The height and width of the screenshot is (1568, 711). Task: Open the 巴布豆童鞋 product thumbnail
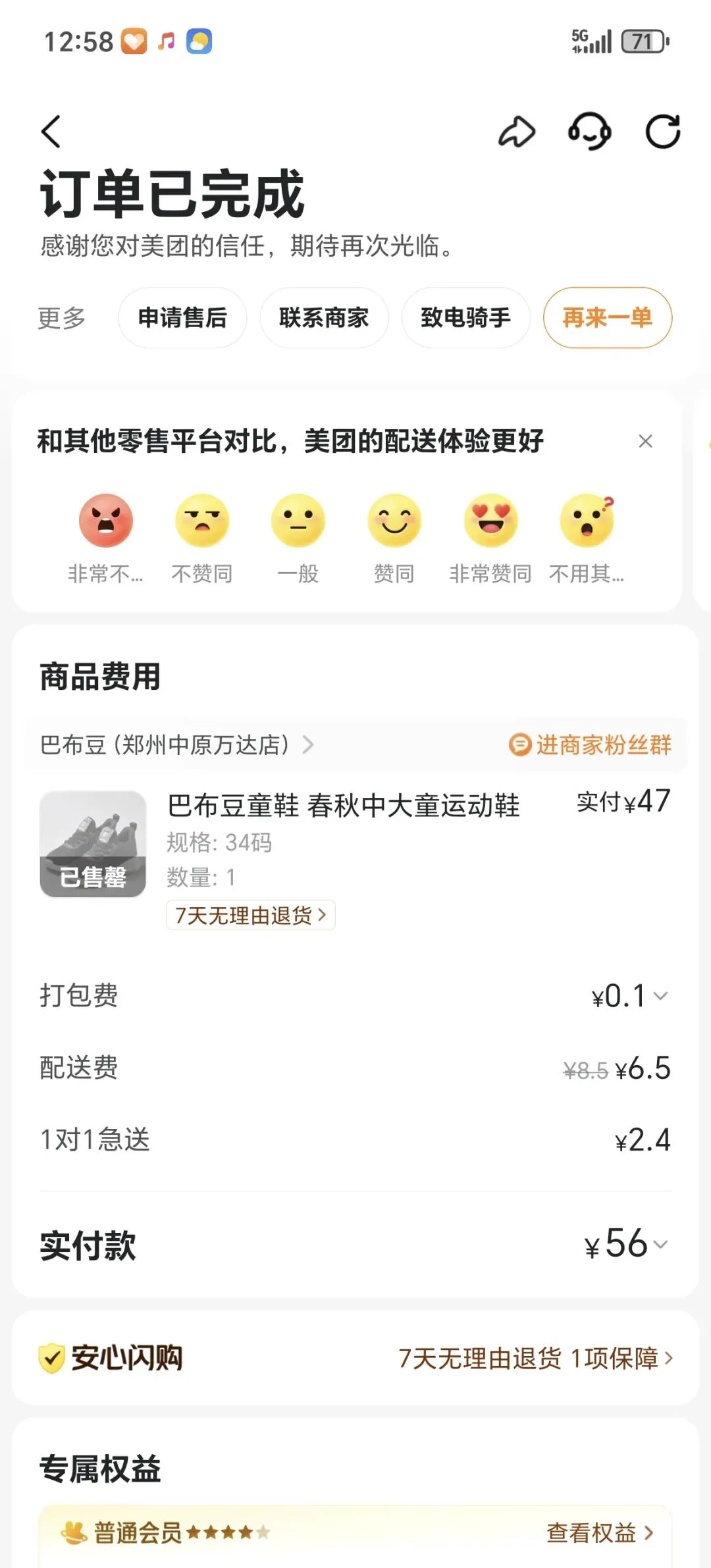coord(93,844)
